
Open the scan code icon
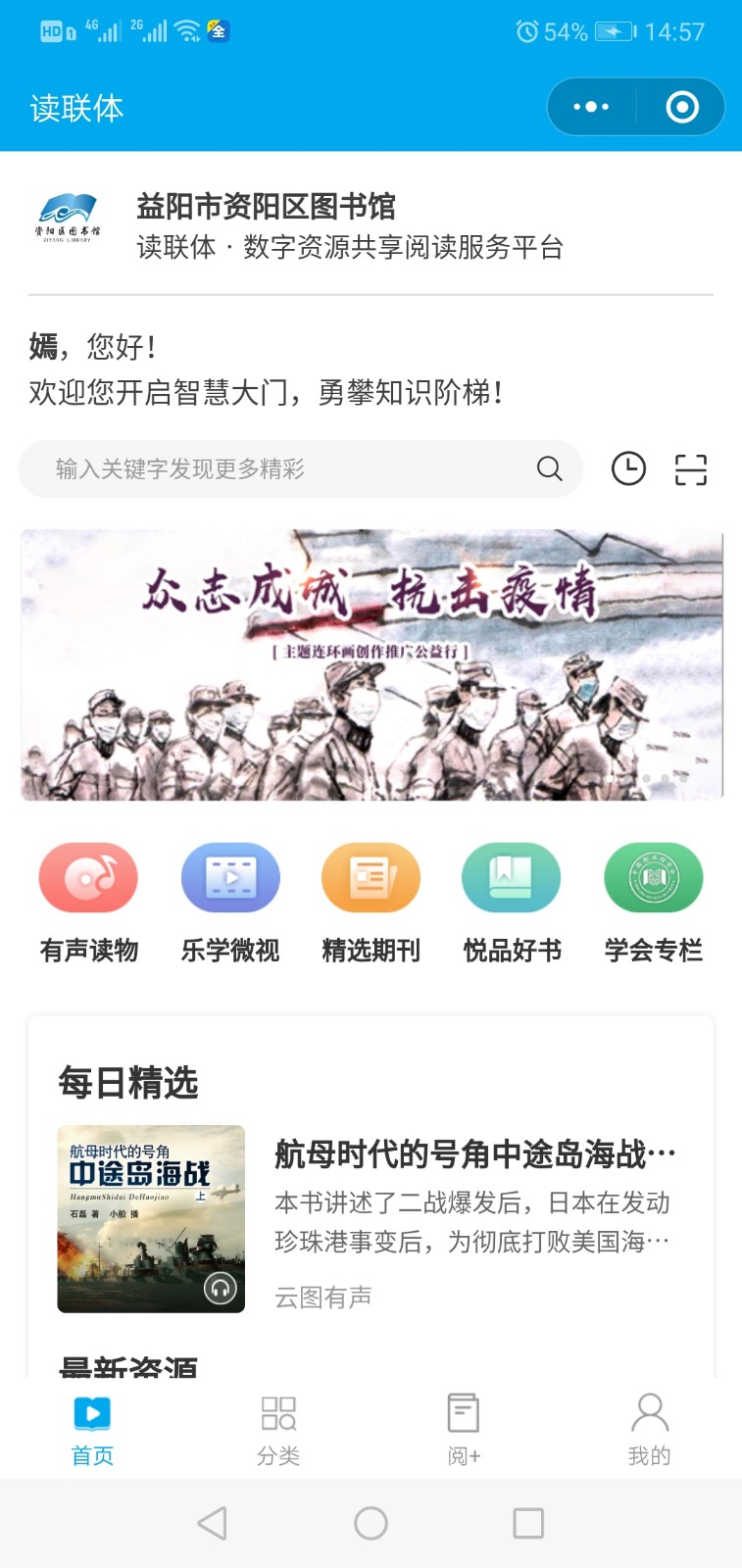pyautogui.click(x=691, y=469)
